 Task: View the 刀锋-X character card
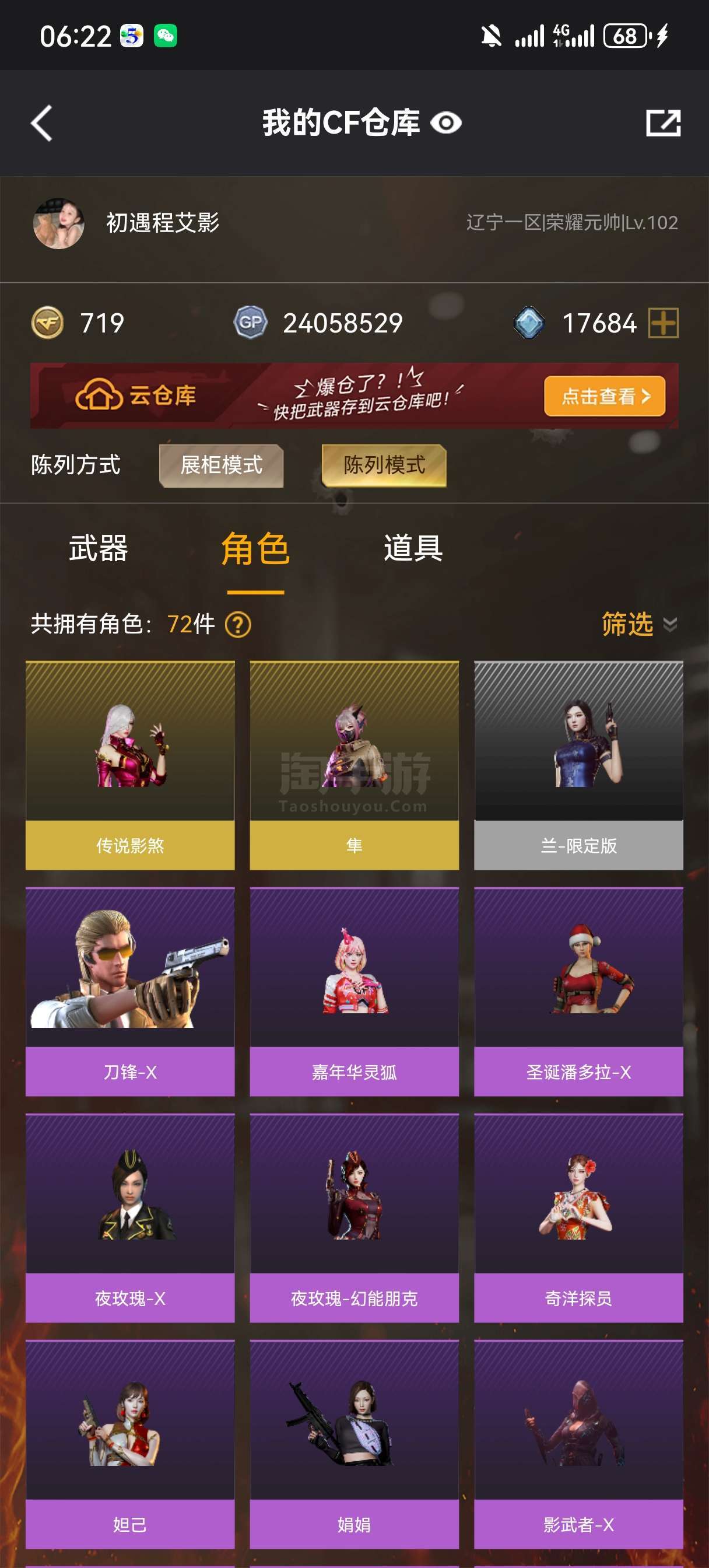tap(130, 992)
